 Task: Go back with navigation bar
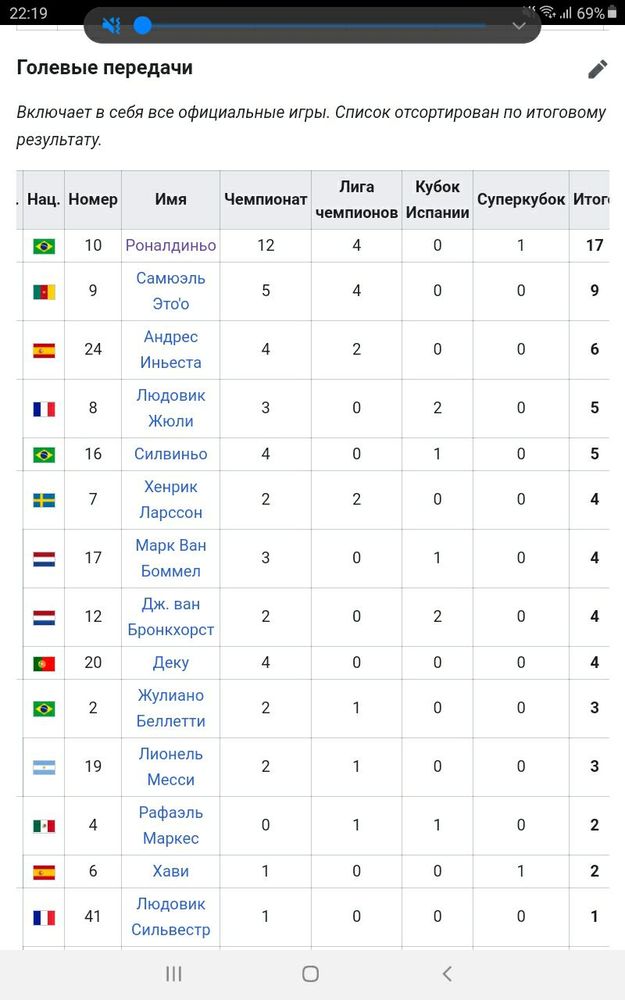tap(447, 973)
